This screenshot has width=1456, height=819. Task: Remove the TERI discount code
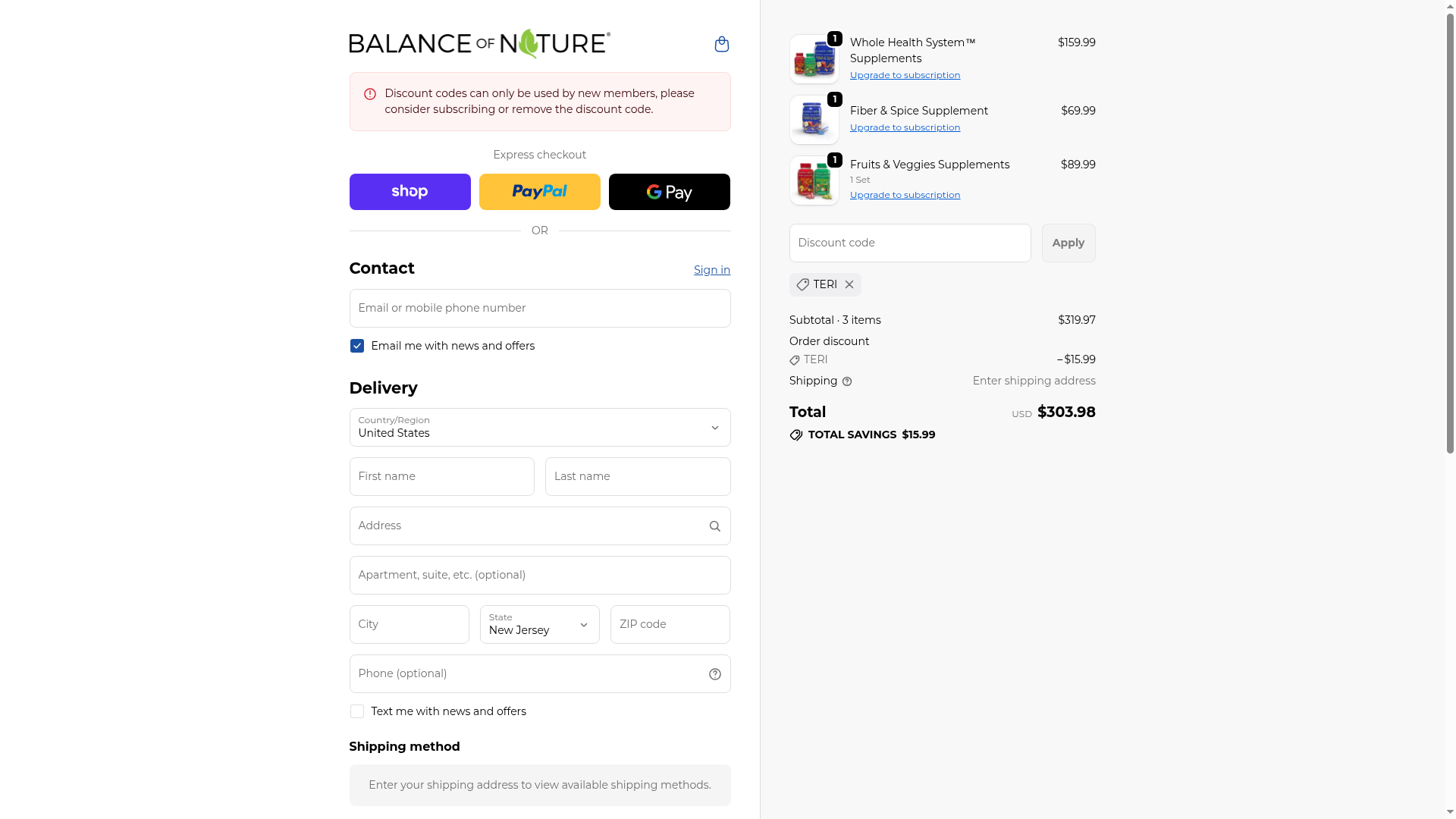(849, 284)
